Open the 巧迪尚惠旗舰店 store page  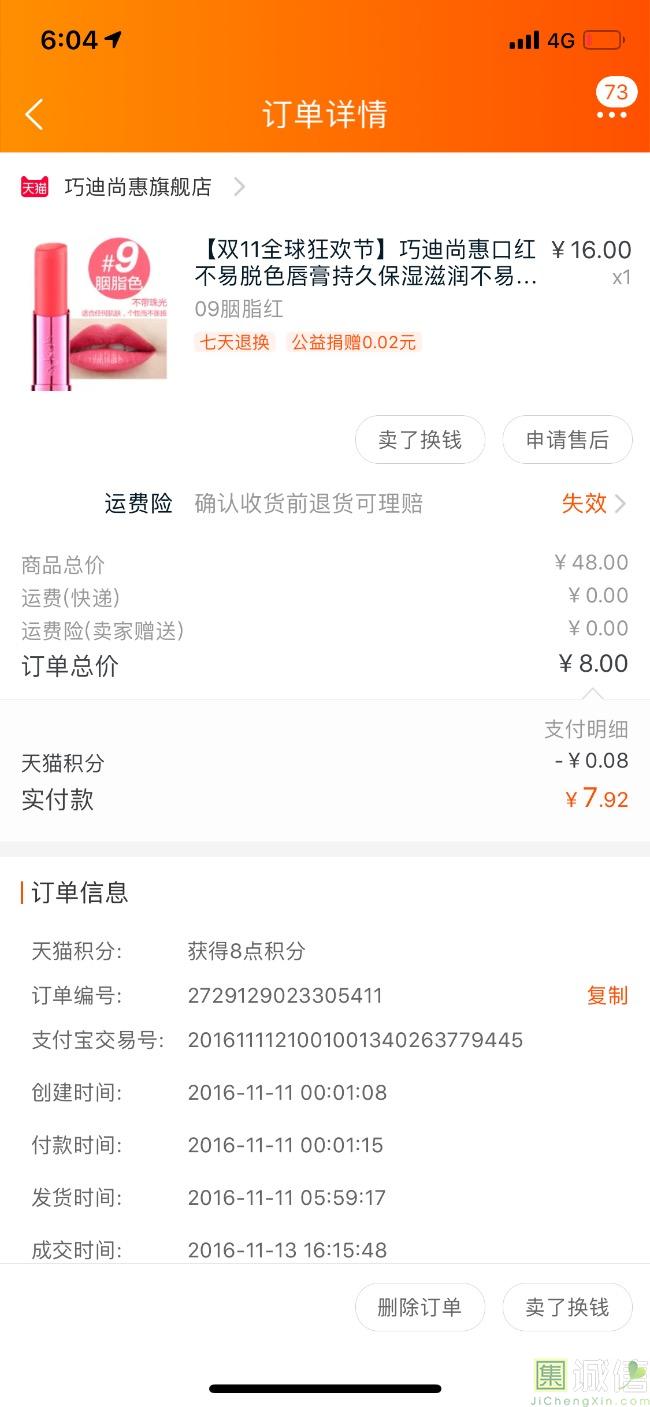point(138,187)
